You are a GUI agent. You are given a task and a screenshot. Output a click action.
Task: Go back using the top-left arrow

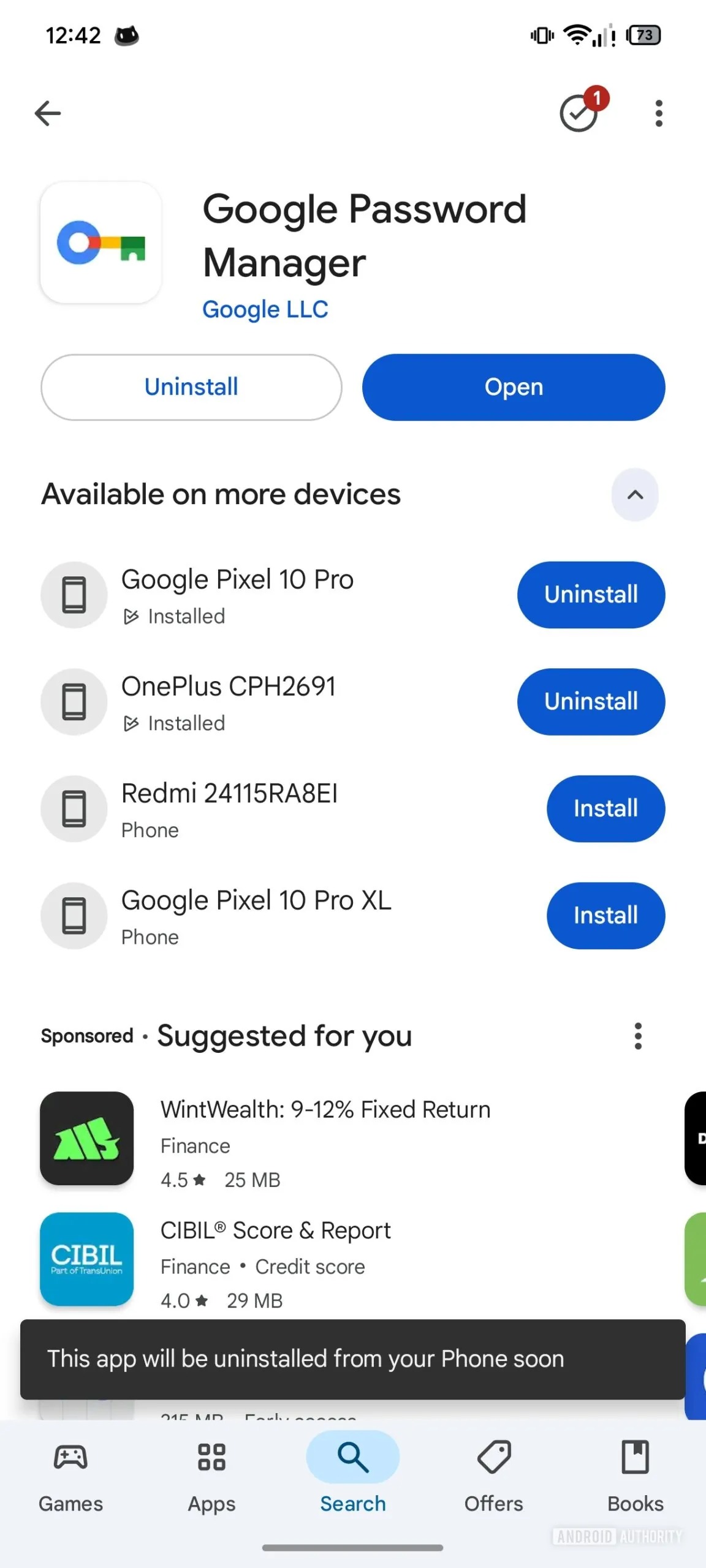(48, 113)
